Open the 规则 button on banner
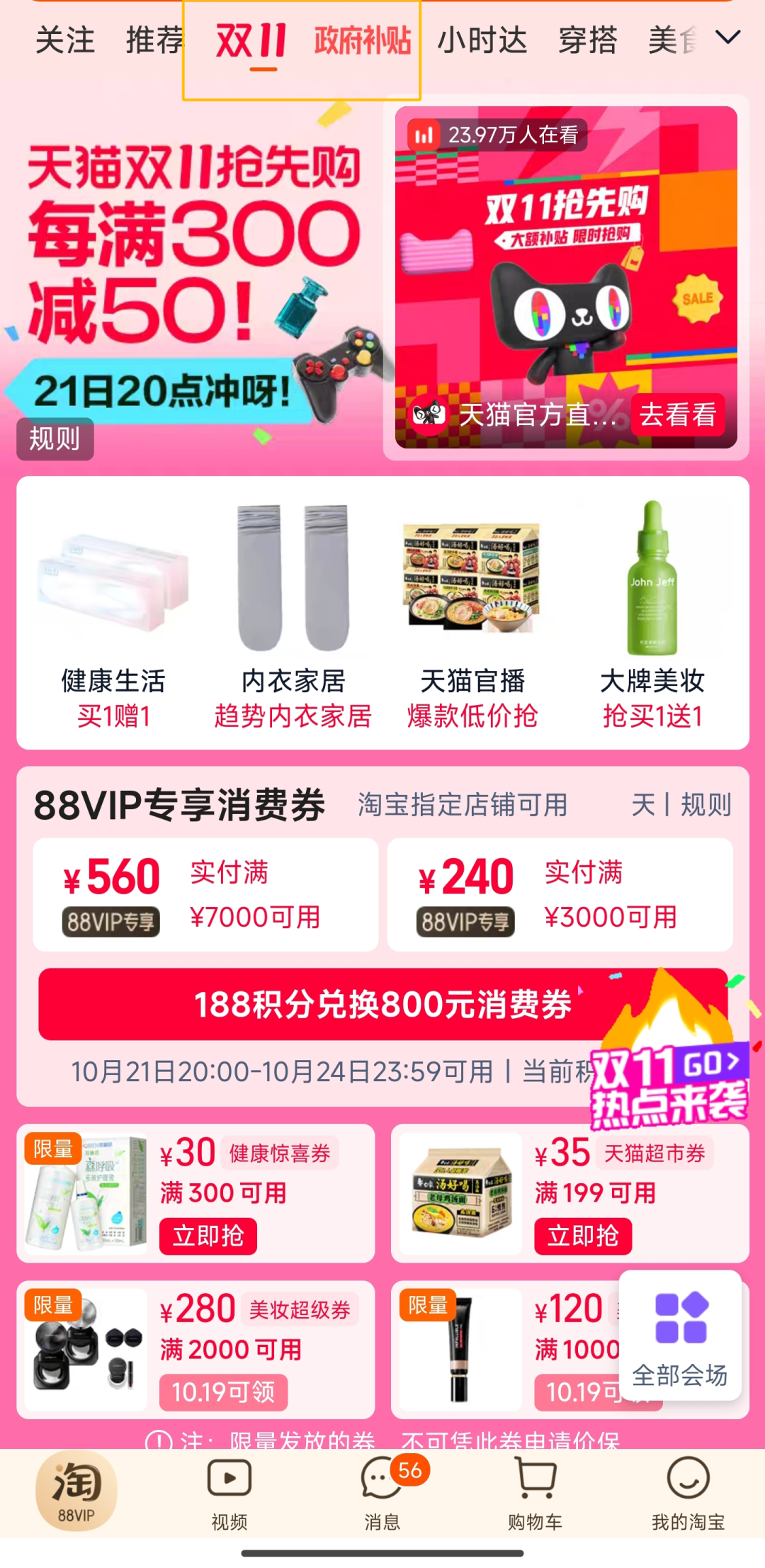The height and width of the screenshot is (1568, 765). (x=55, y=439)
